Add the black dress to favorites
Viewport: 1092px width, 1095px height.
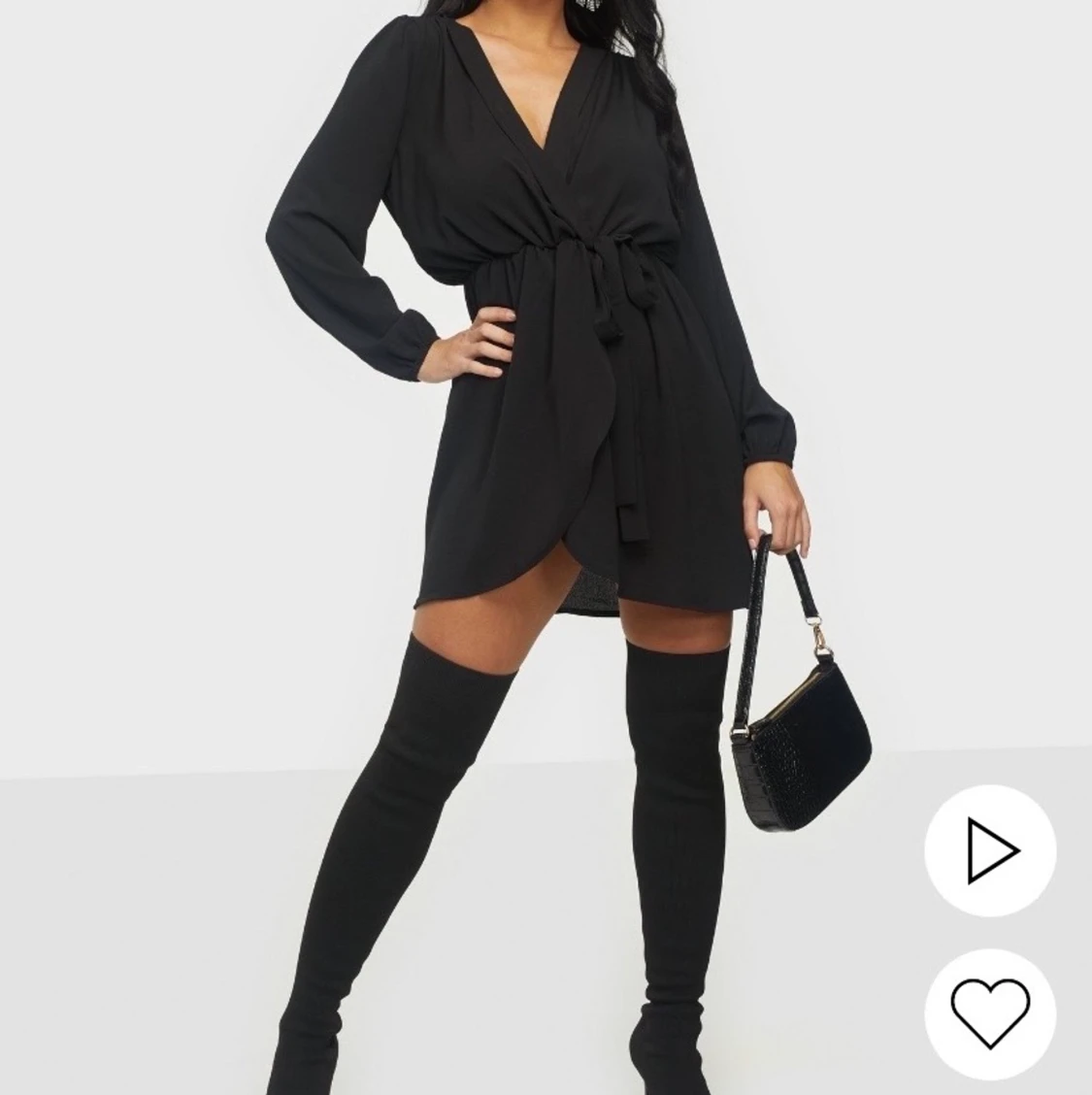click(x=990, y=1015)
